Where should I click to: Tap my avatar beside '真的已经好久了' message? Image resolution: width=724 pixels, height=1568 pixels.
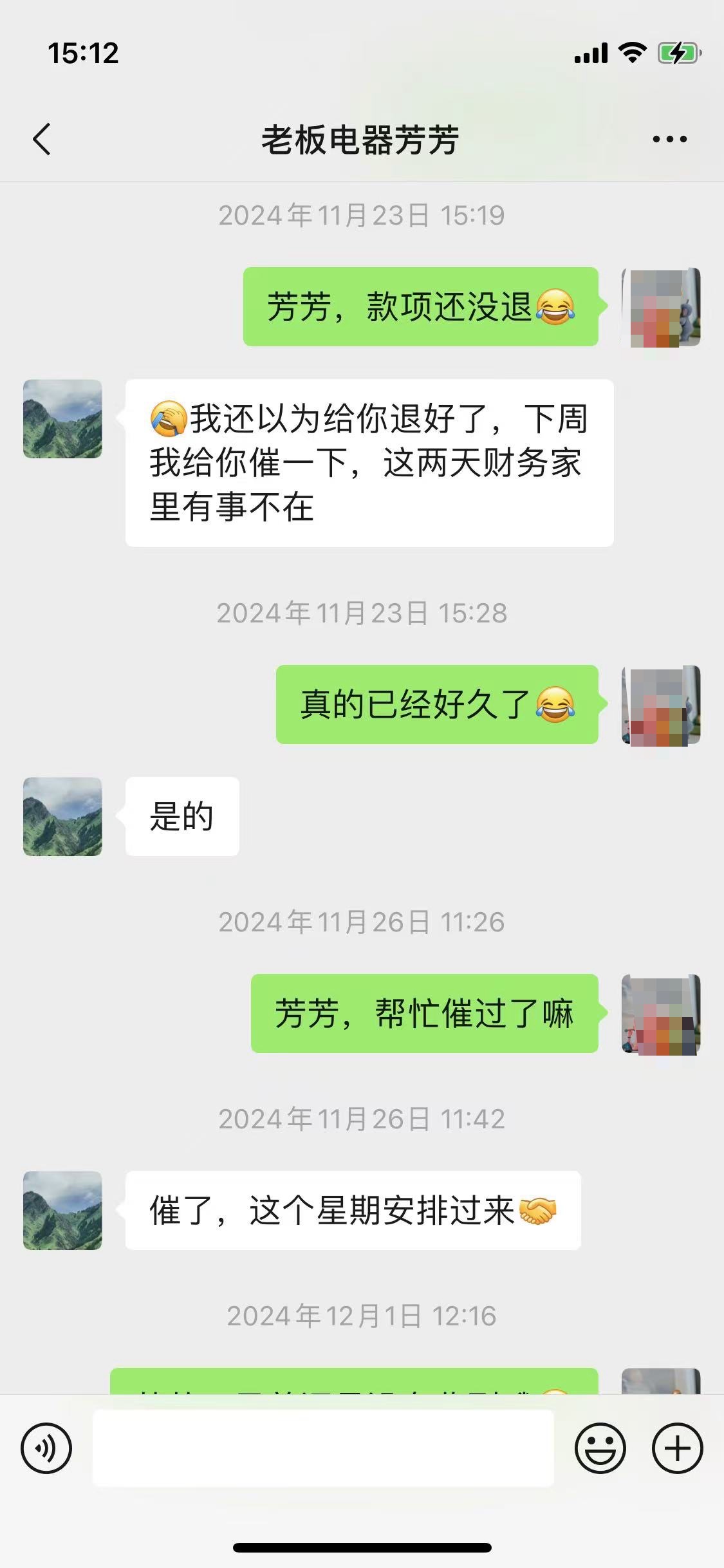click(x=661, y=705)
